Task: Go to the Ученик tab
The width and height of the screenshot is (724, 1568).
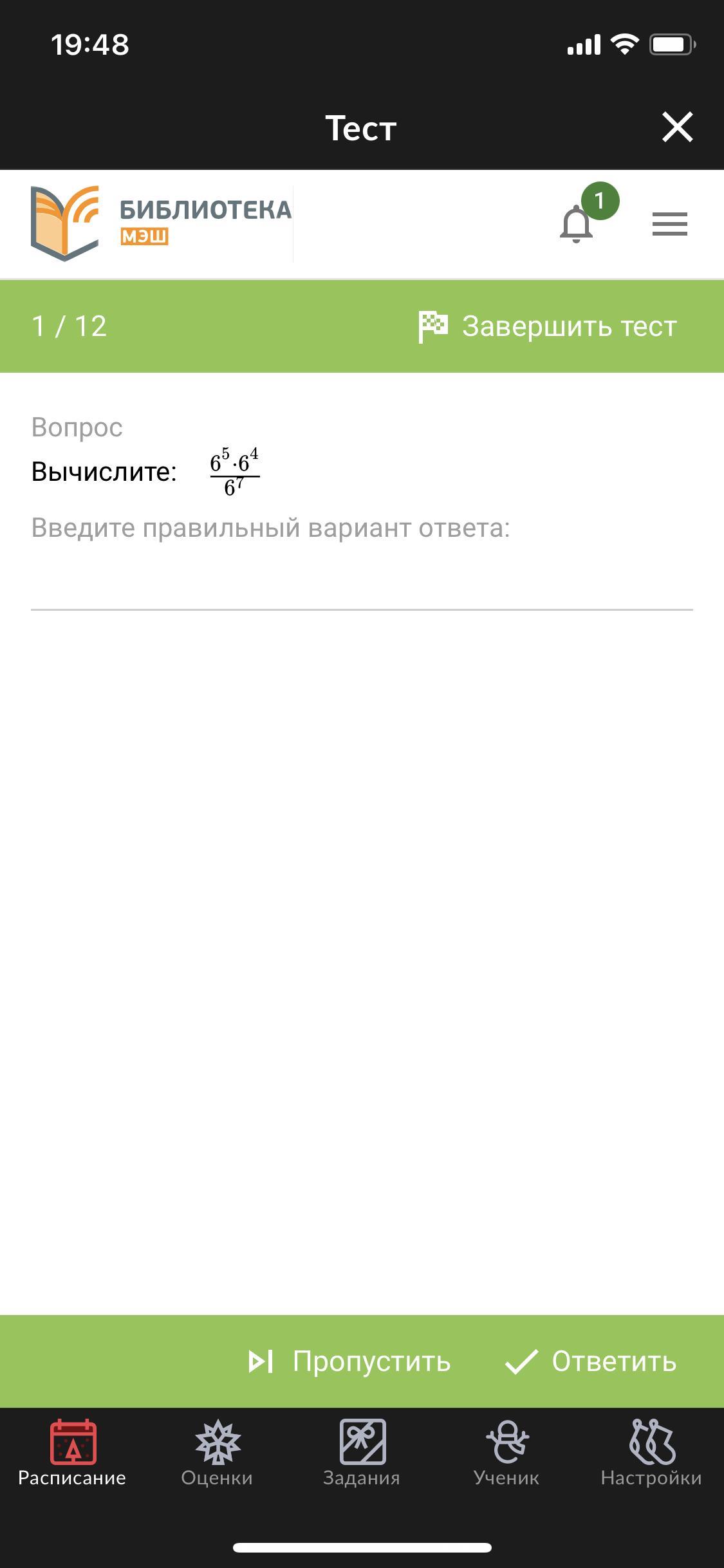Action: tap(506, 1453)
